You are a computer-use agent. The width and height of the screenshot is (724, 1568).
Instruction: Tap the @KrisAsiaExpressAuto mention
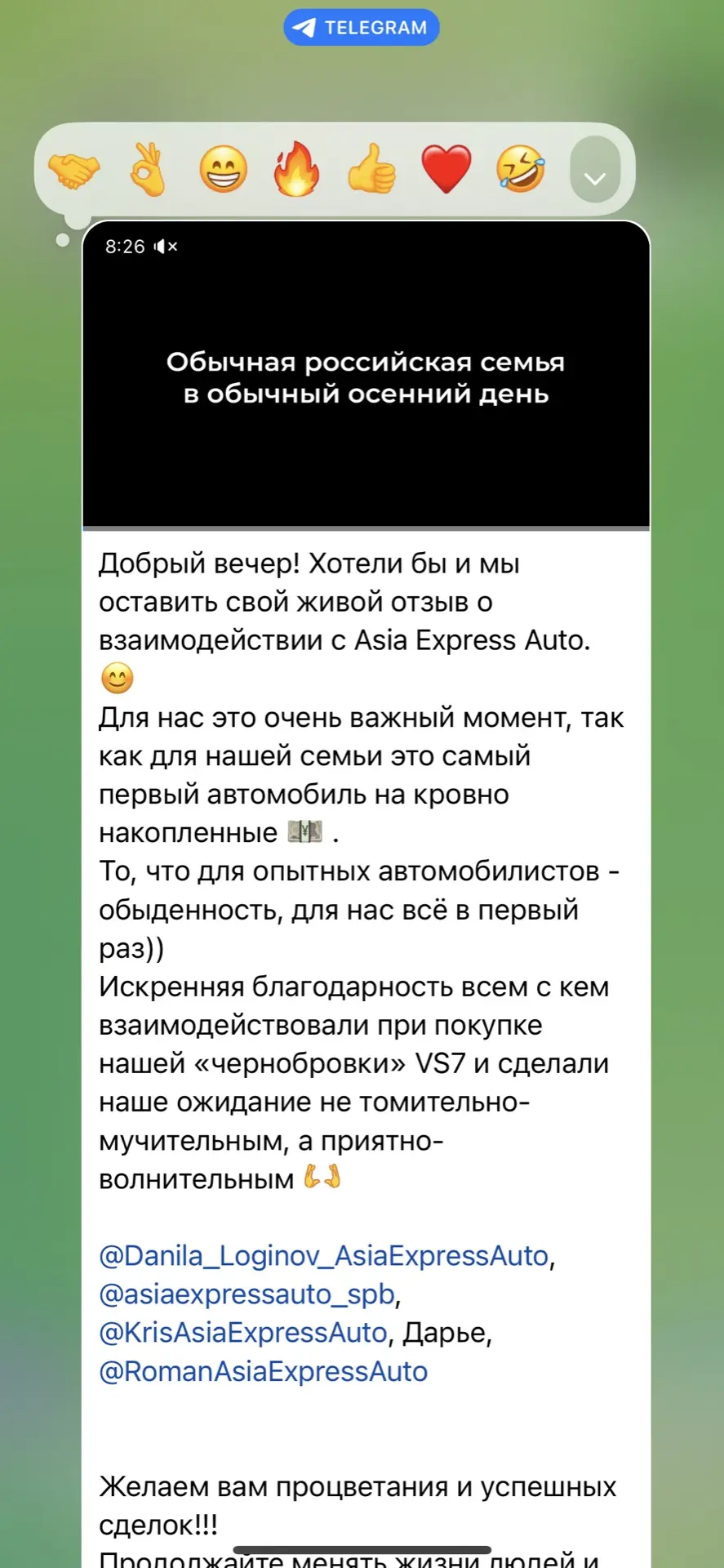[x=242, y=1333]
